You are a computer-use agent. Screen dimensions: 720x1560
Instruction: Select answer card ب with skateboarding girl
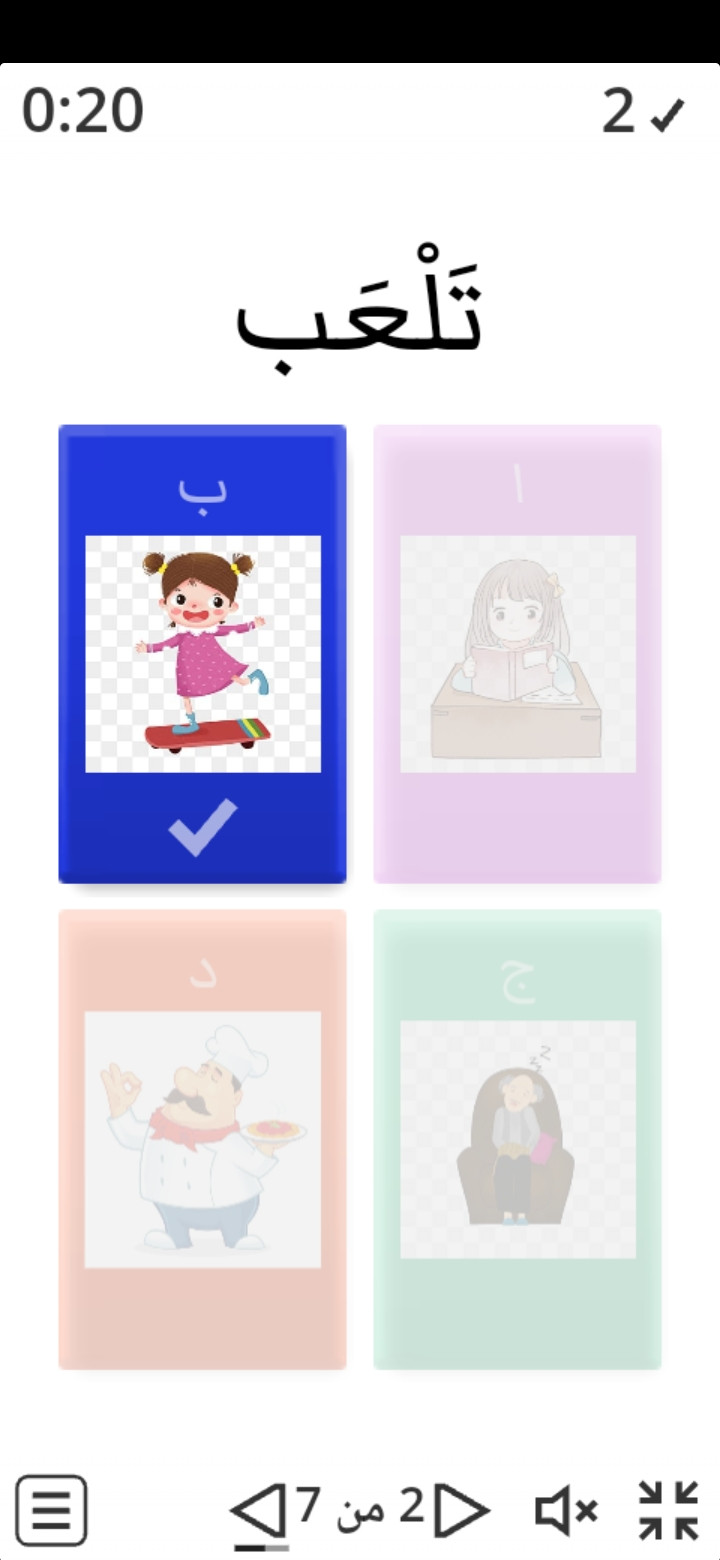[202, 654]
